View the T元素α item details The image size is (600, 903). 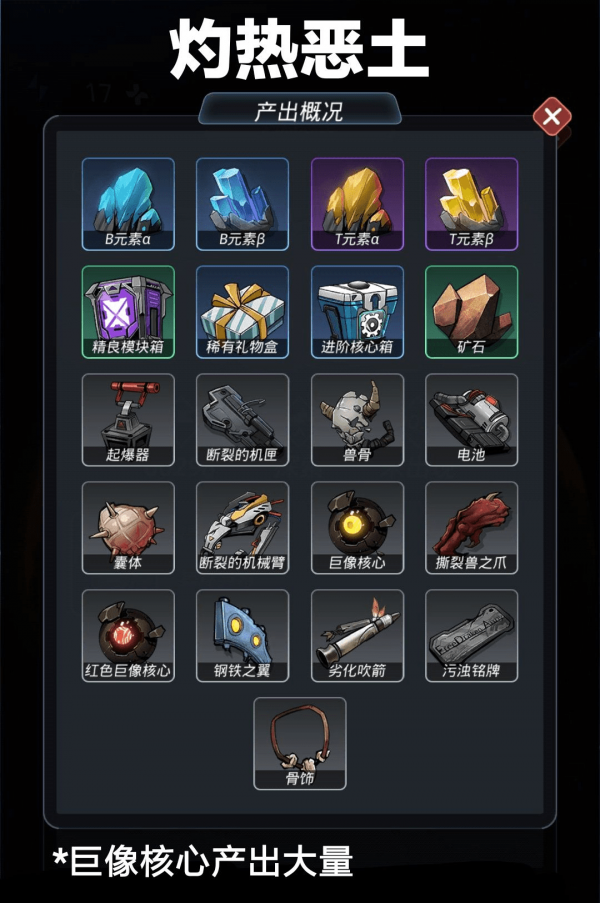pos(357,204)
